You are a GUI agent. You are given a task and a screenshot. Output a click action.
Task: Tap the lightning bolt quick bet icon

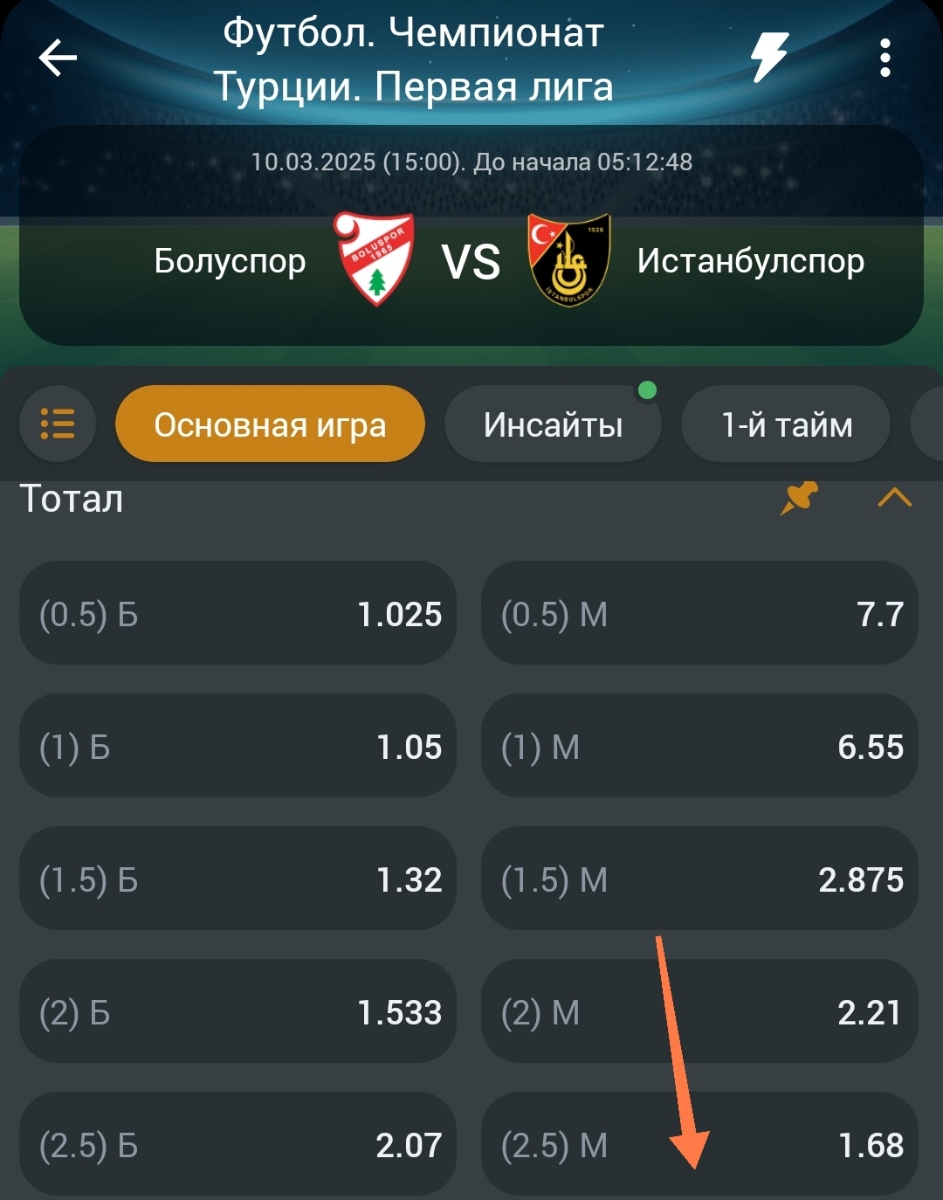tap(769, 57)
